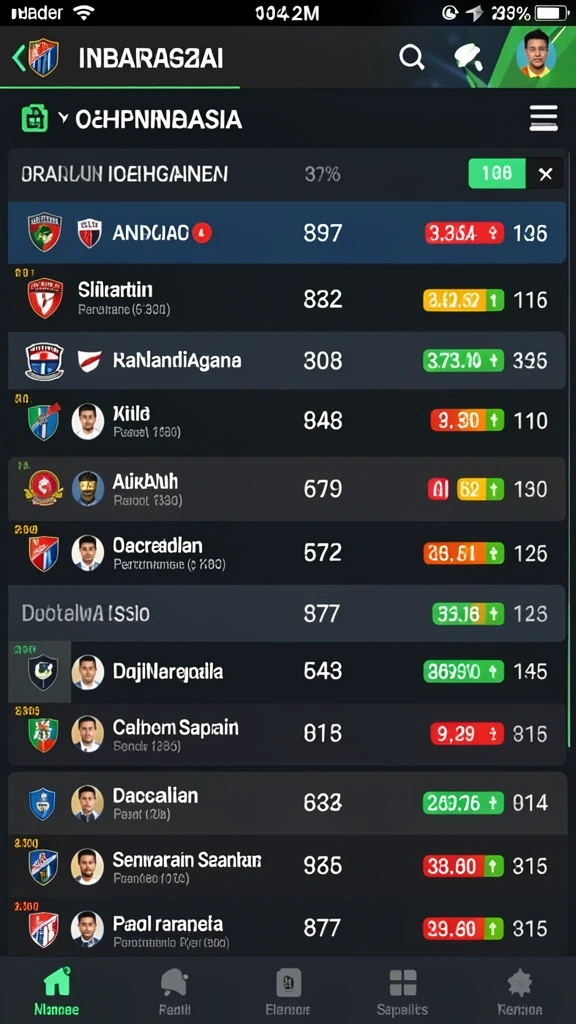Viewport: 576px width, 1024px height.
Task: Switch to the green home tab
Action: point(57,991)
